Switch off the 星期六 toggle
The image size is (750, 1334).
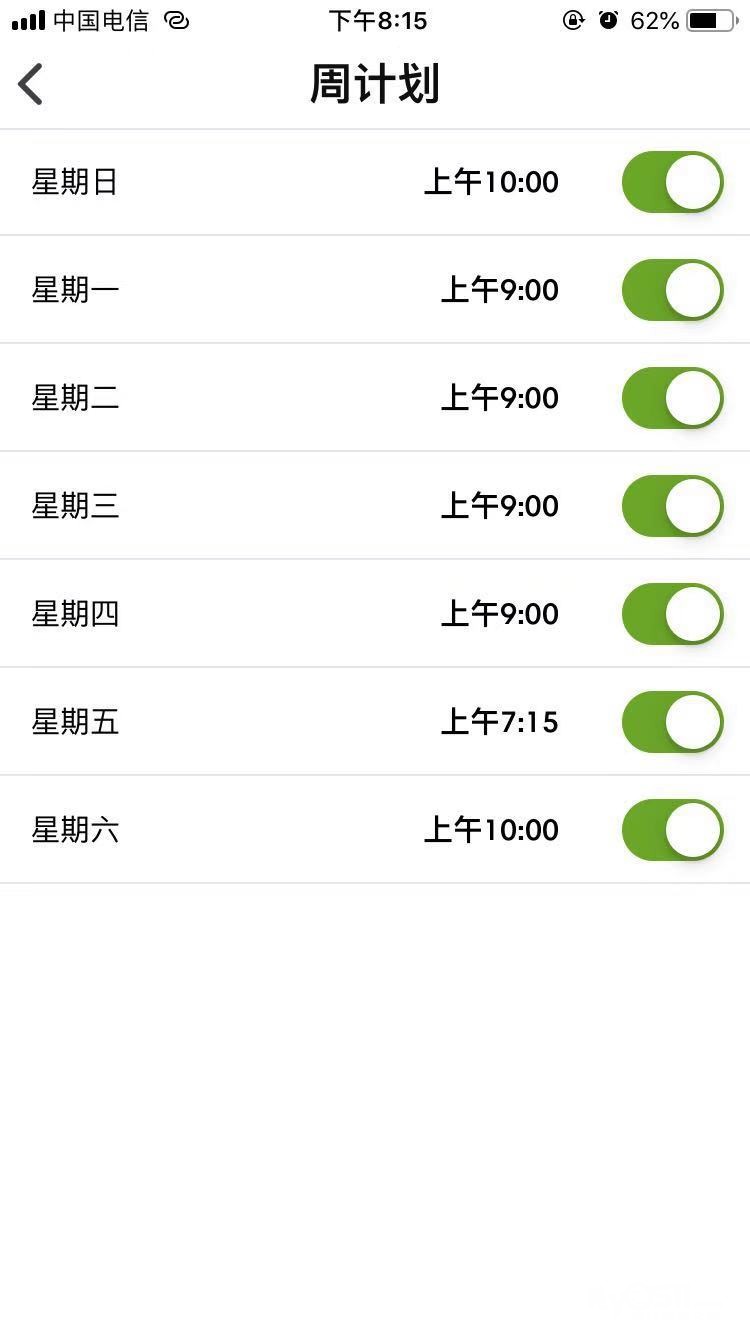click(672, 830)
